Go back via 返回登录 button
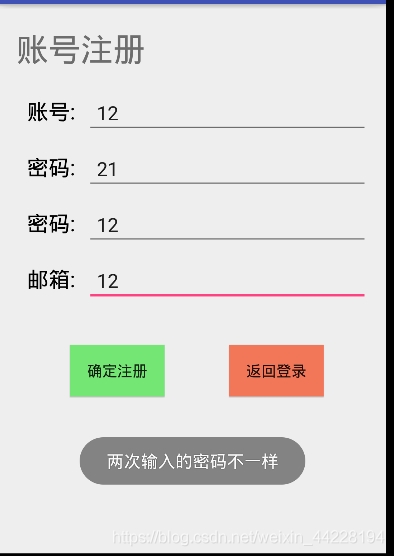The height and width of the screenshot is (556, 394). [276, 371]
